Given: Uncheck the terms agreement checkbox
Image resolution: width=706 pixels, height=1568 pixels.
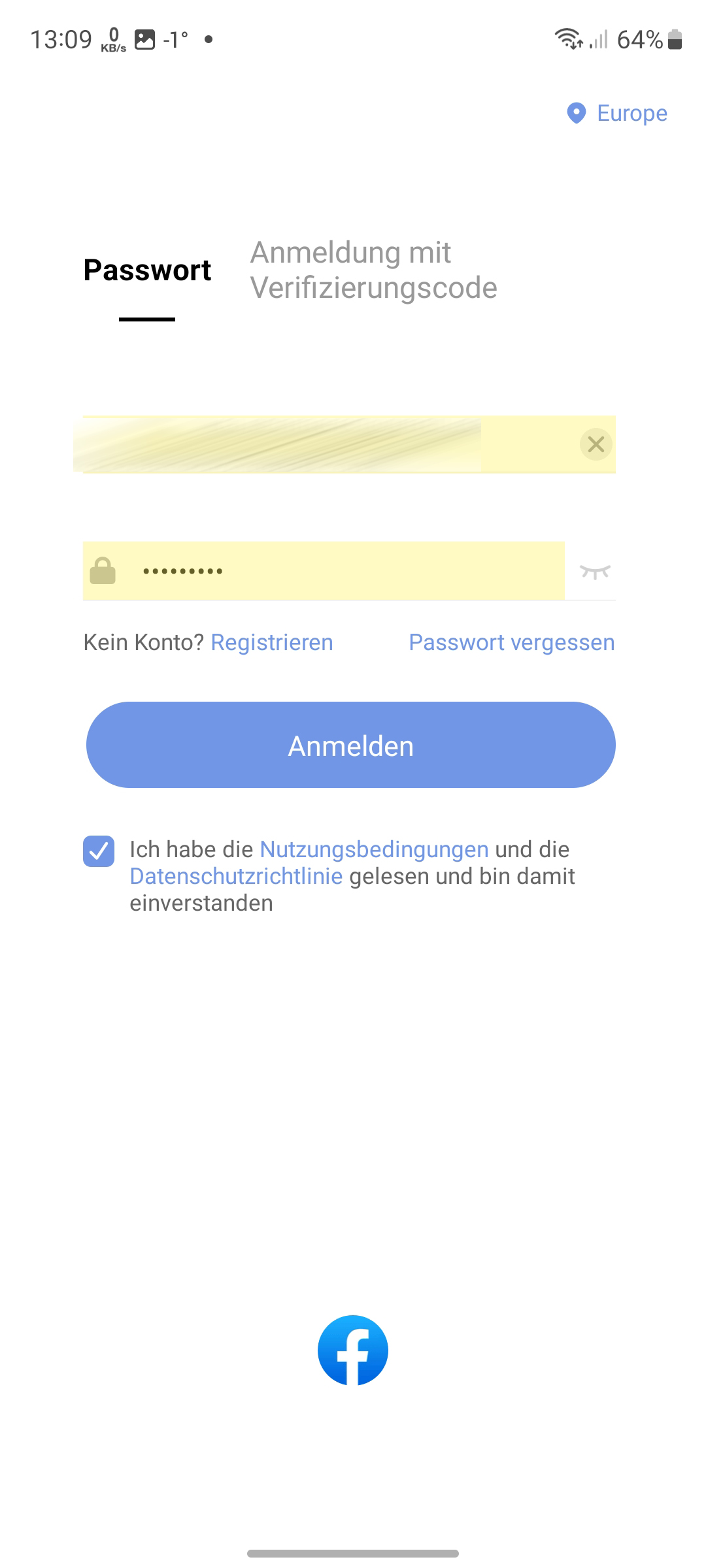Looking at the screenshot, I should (x=99, y=851).
